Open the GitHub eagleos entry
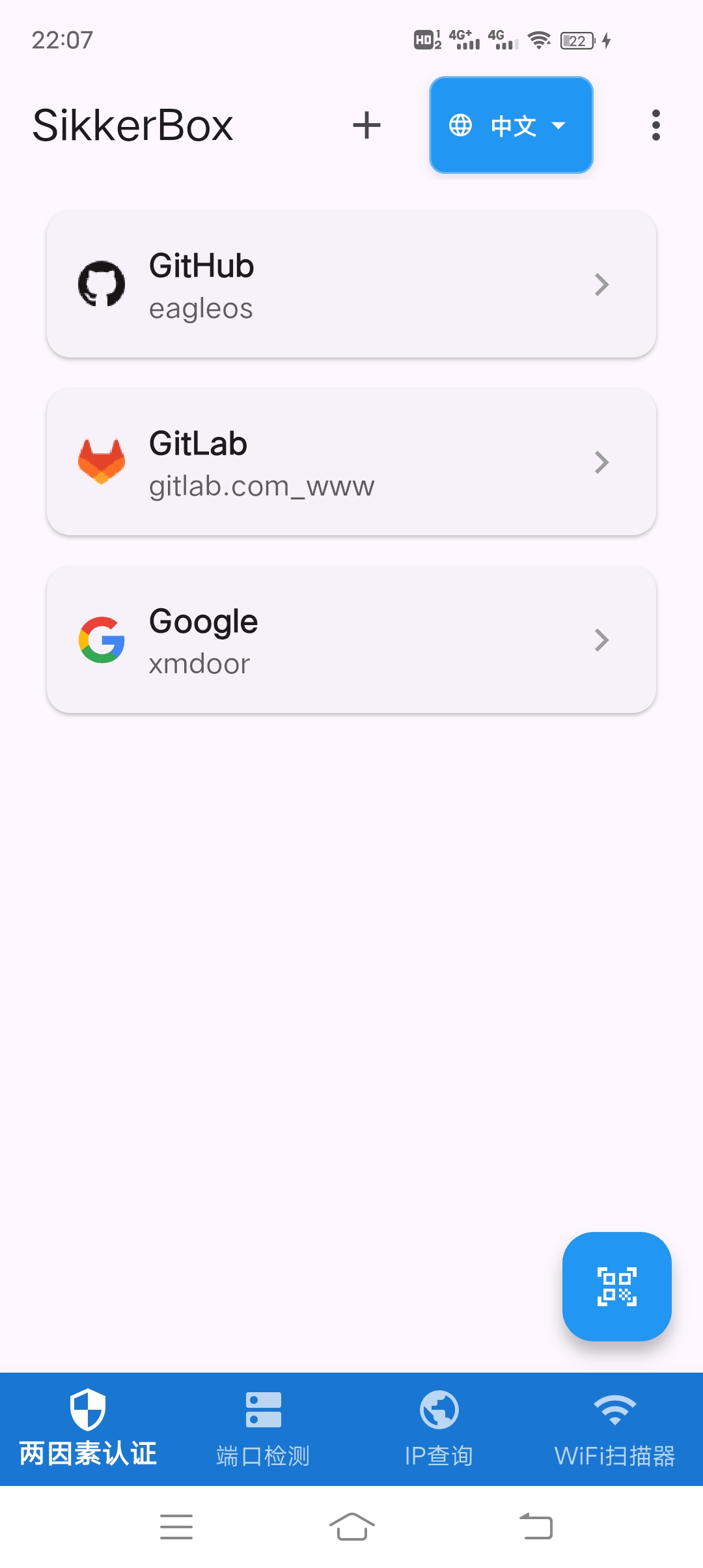703x1568 pixels. point(351,285)
